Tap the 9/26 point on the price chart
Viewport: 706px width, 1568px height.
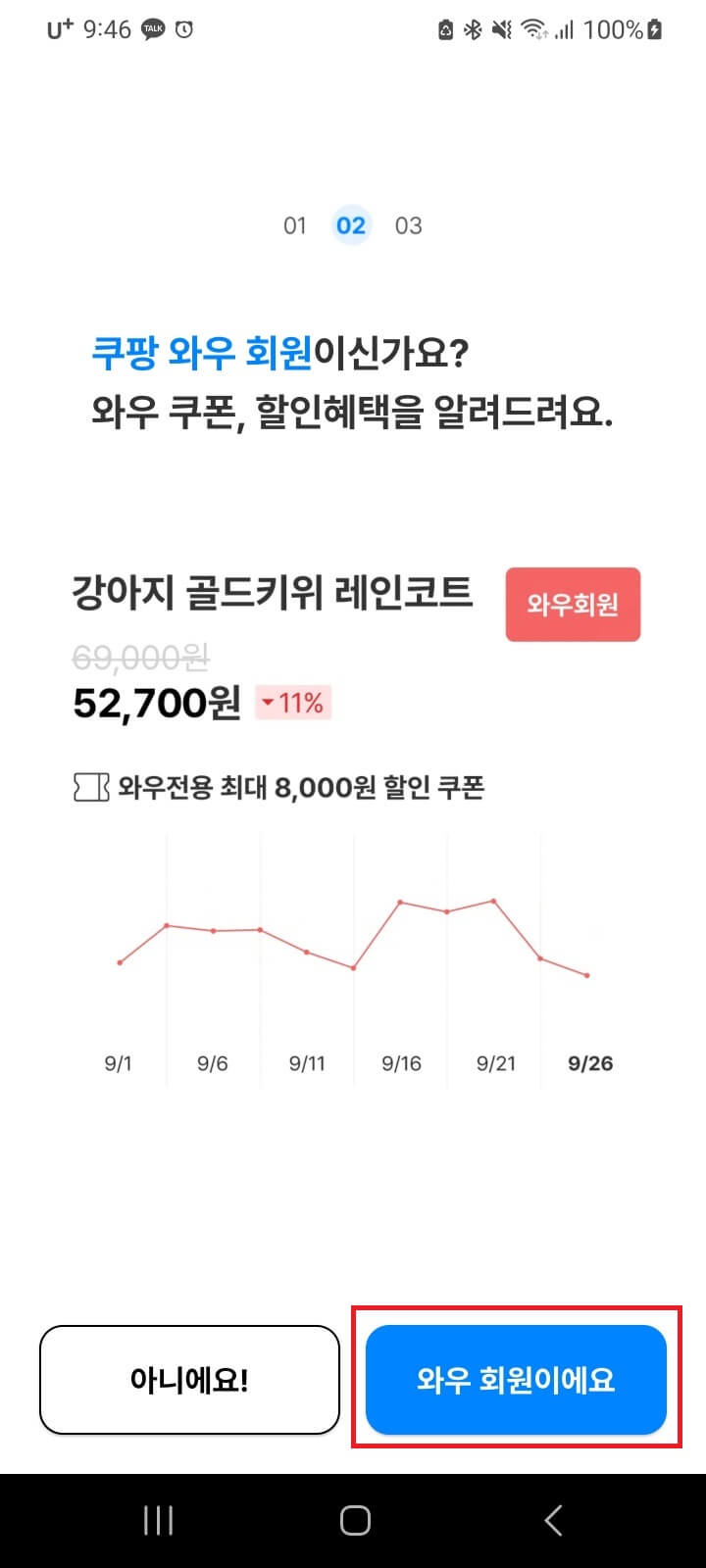pos(586,975)
